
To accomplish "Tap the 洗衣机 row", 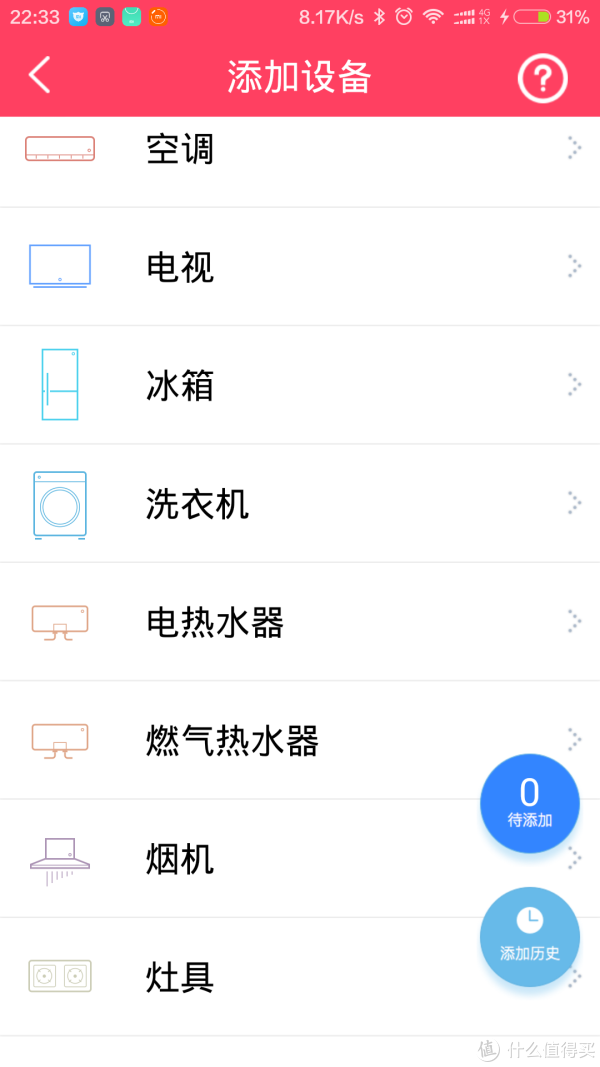I will point(300,504).
